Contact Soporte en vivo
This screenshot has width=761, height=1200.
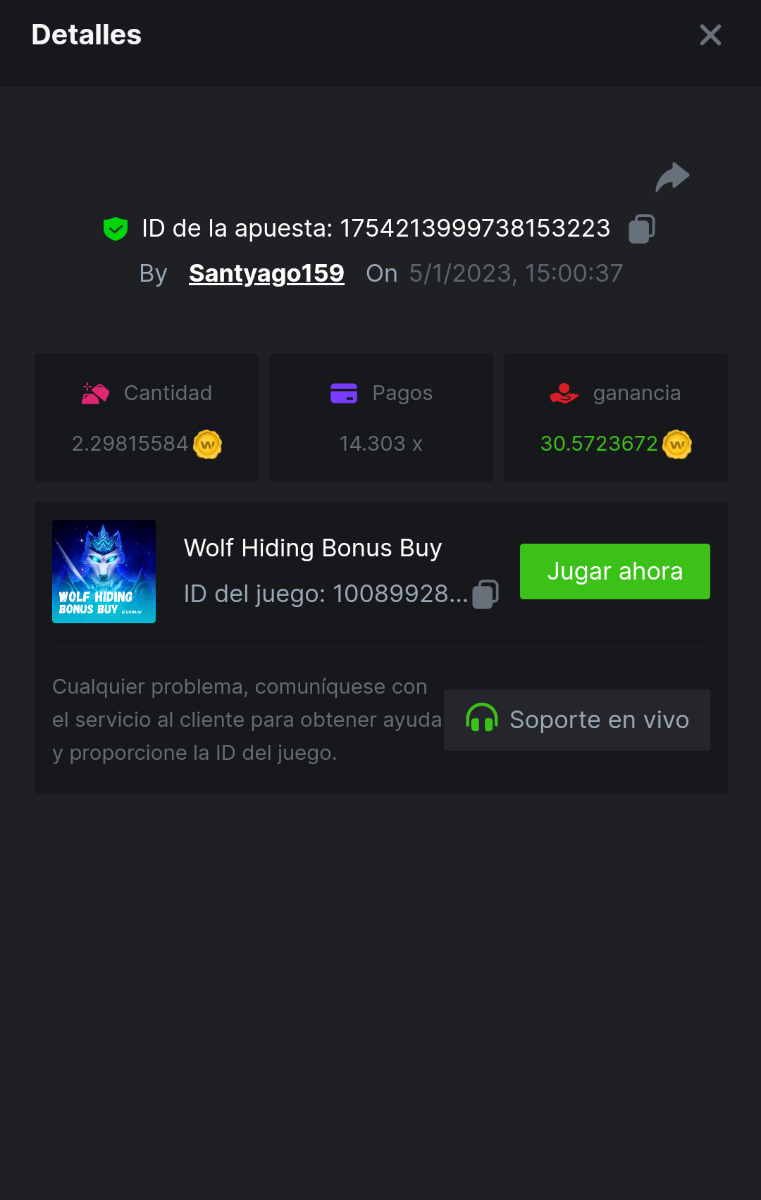(x=577, y=720)
